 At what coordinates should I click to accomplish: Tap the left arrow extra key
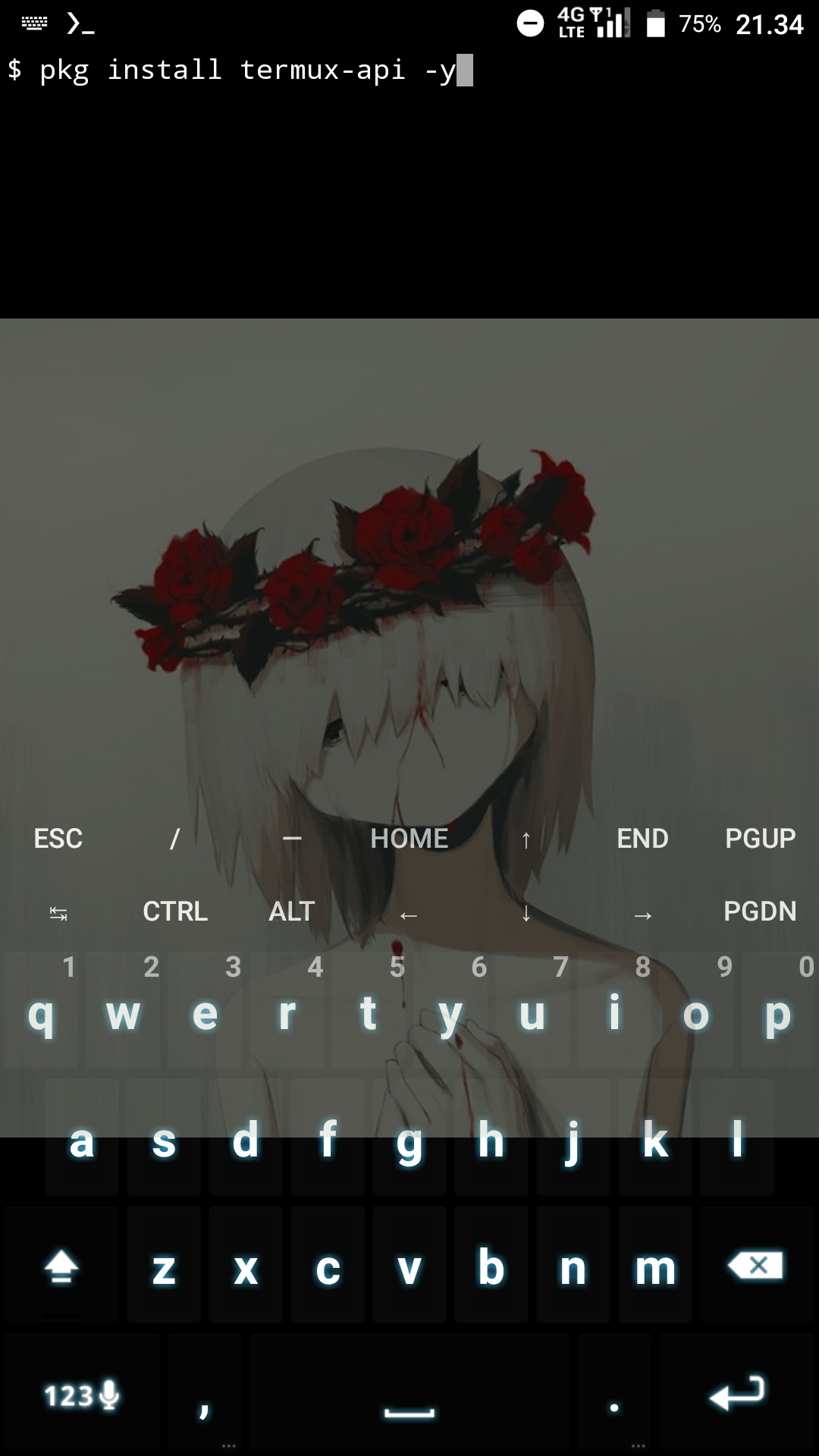click(x=409, y=915)
